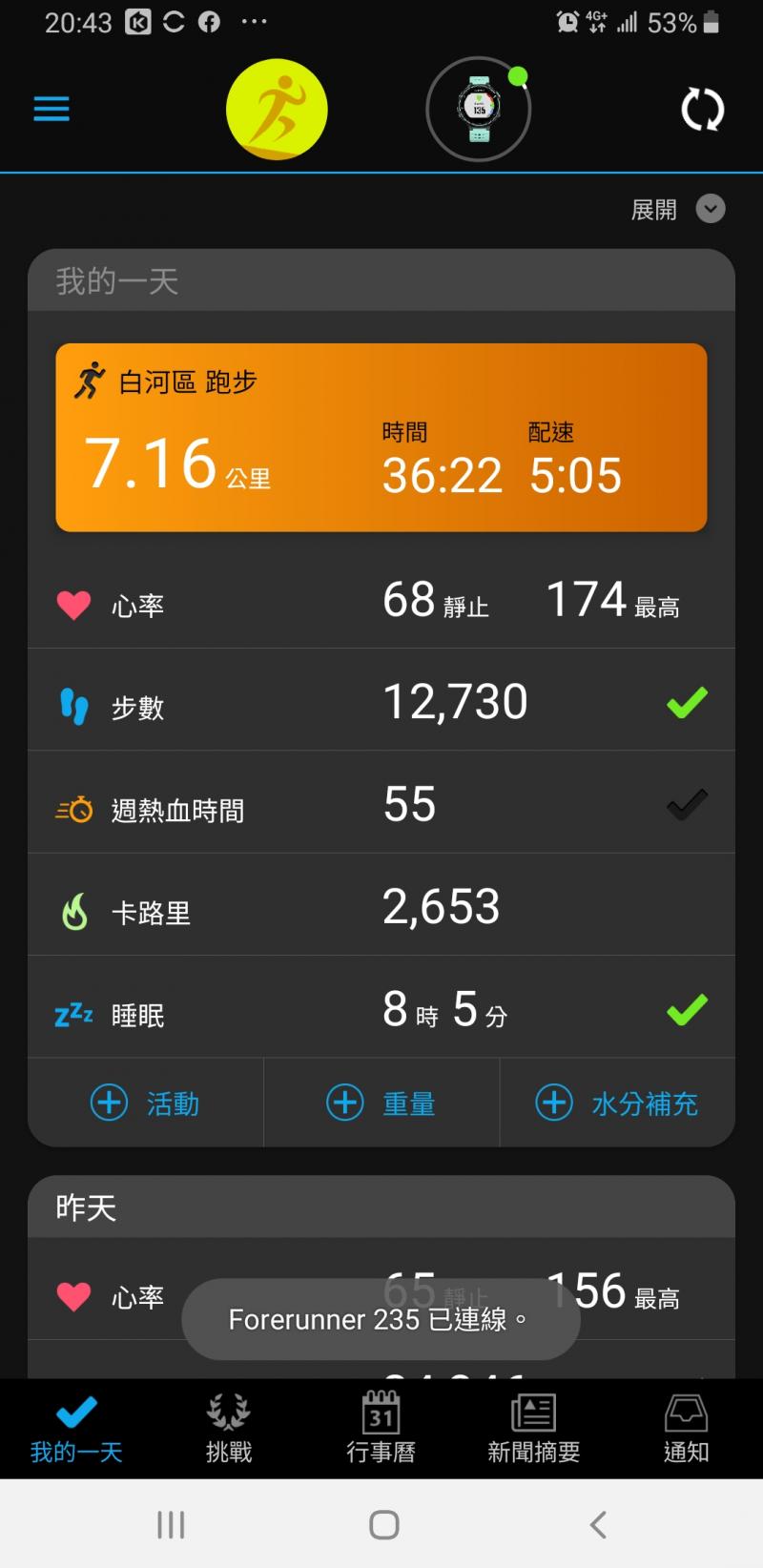Open the profile avatar with runner icon
This screenshot has height=1568, width=763.
tap(277, 110)
